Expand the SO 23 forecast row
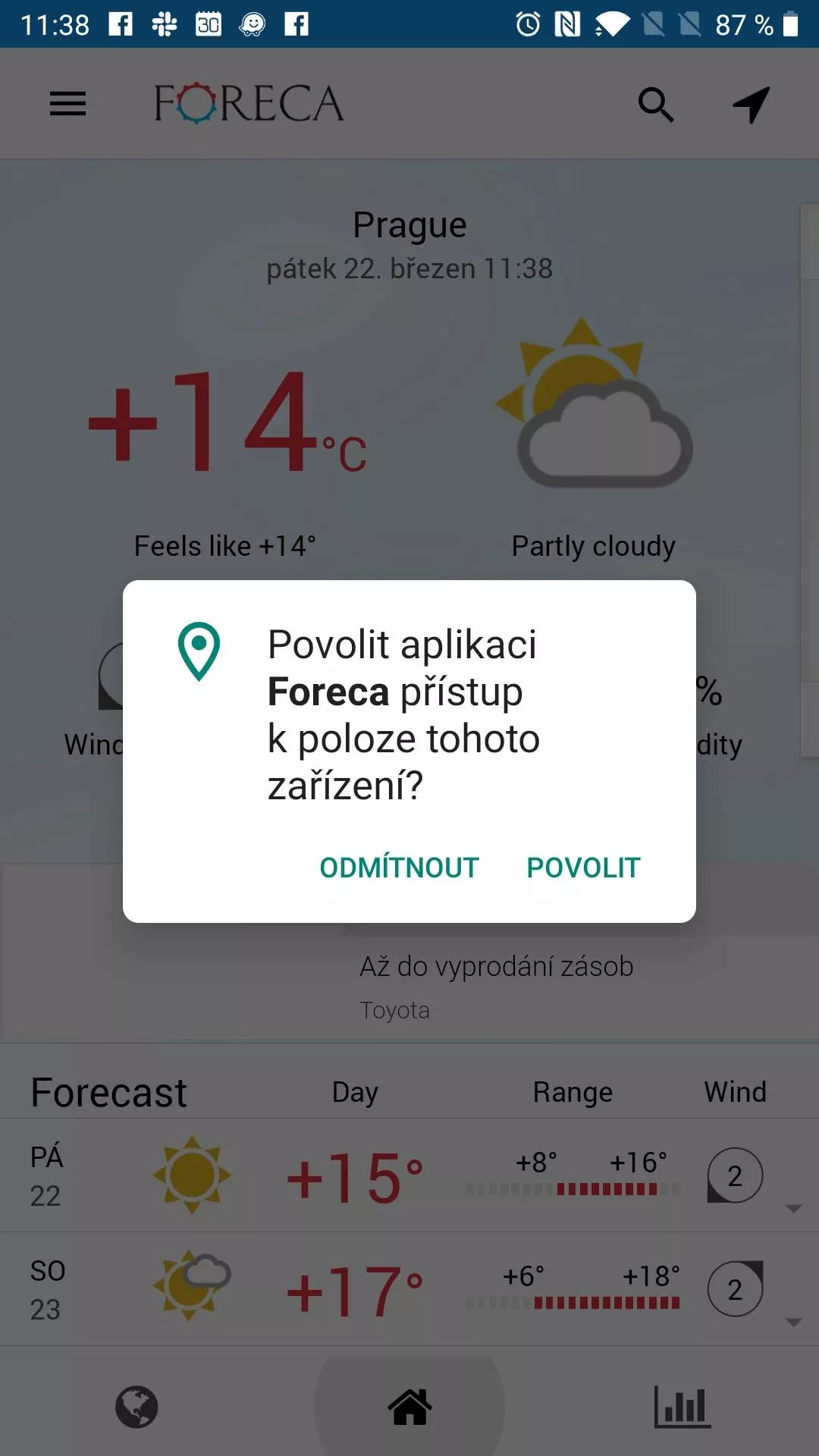The height and width of the screenshot is (1456, 819). pos(409,1289)
